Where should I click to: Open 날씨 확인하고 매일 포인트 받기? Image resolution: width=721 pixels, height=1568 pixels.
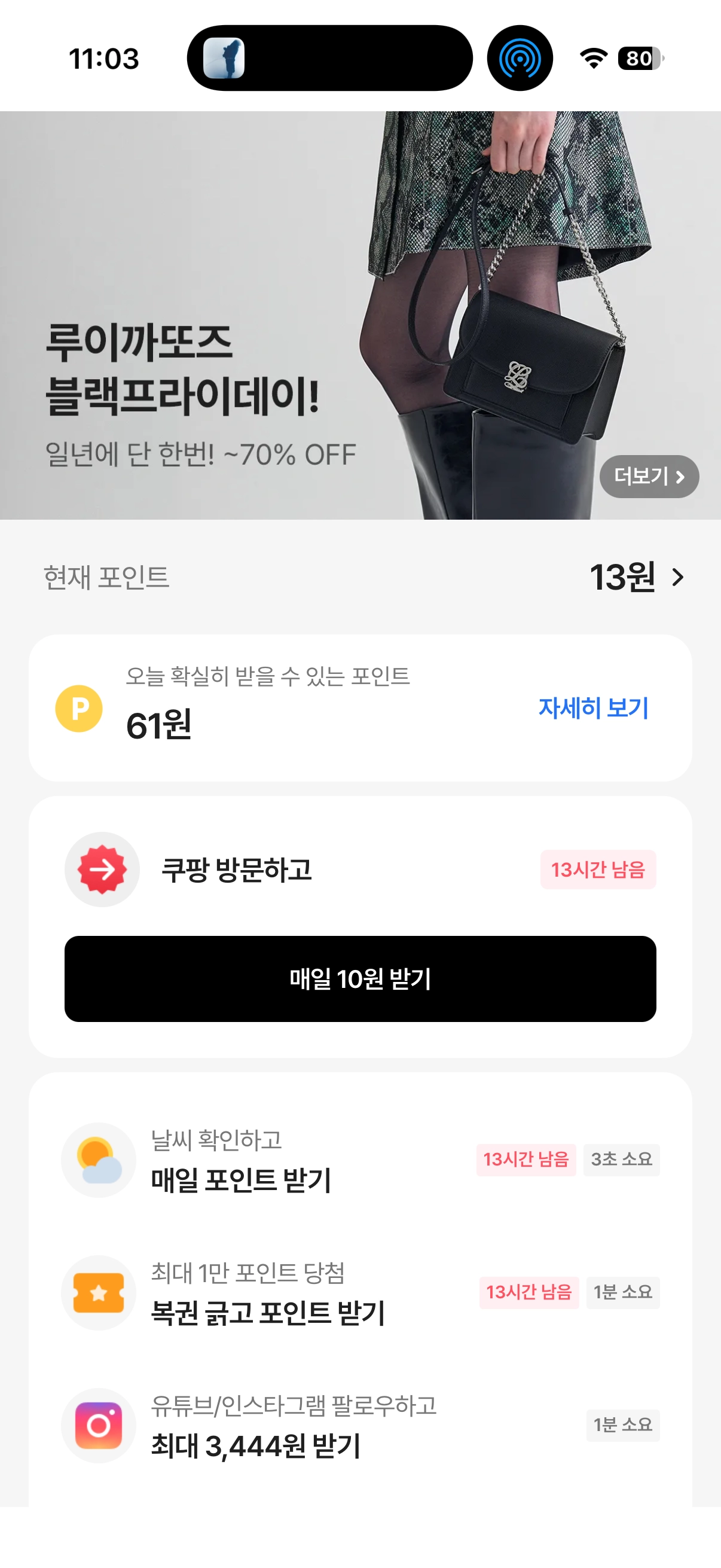(241, 1160)
